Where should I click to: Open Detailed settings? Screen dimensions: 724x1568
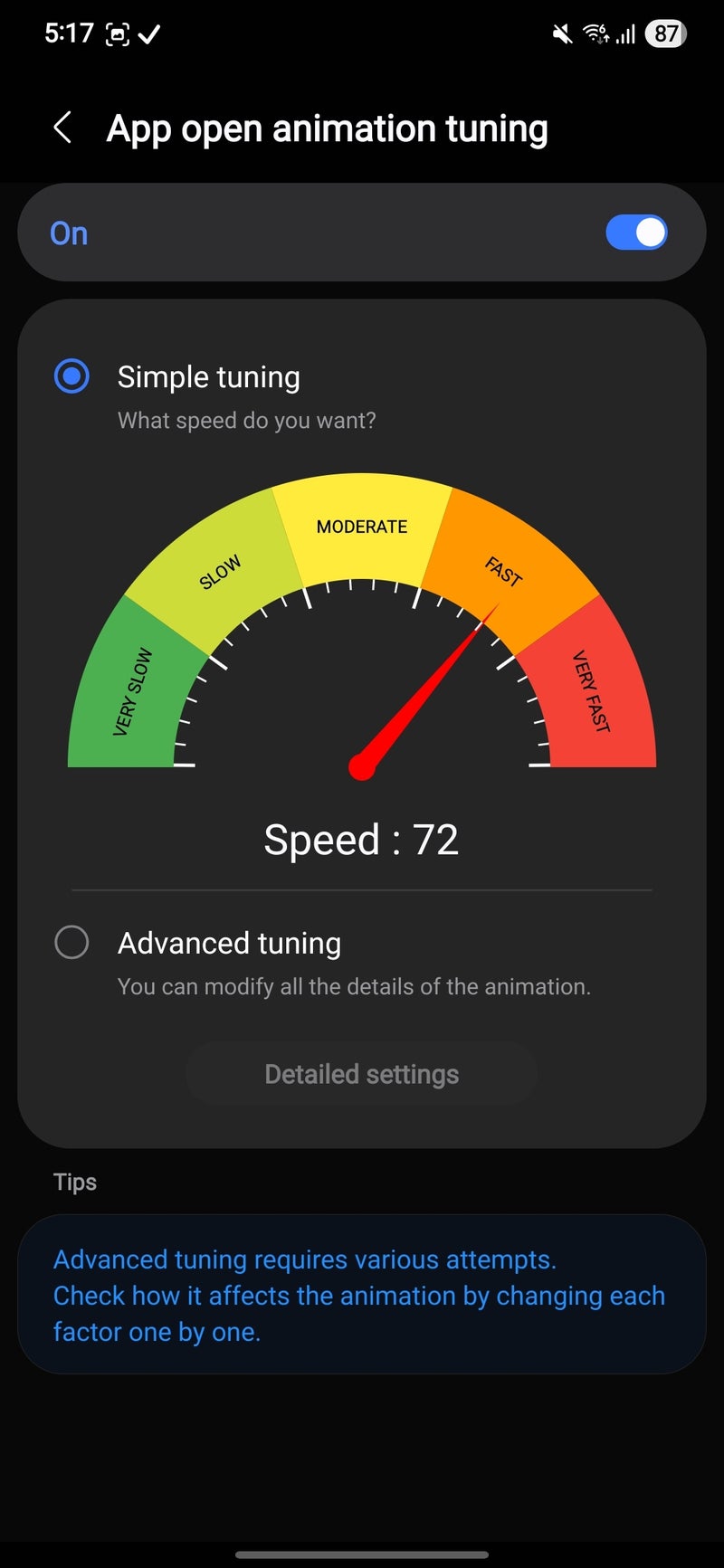361,1073
